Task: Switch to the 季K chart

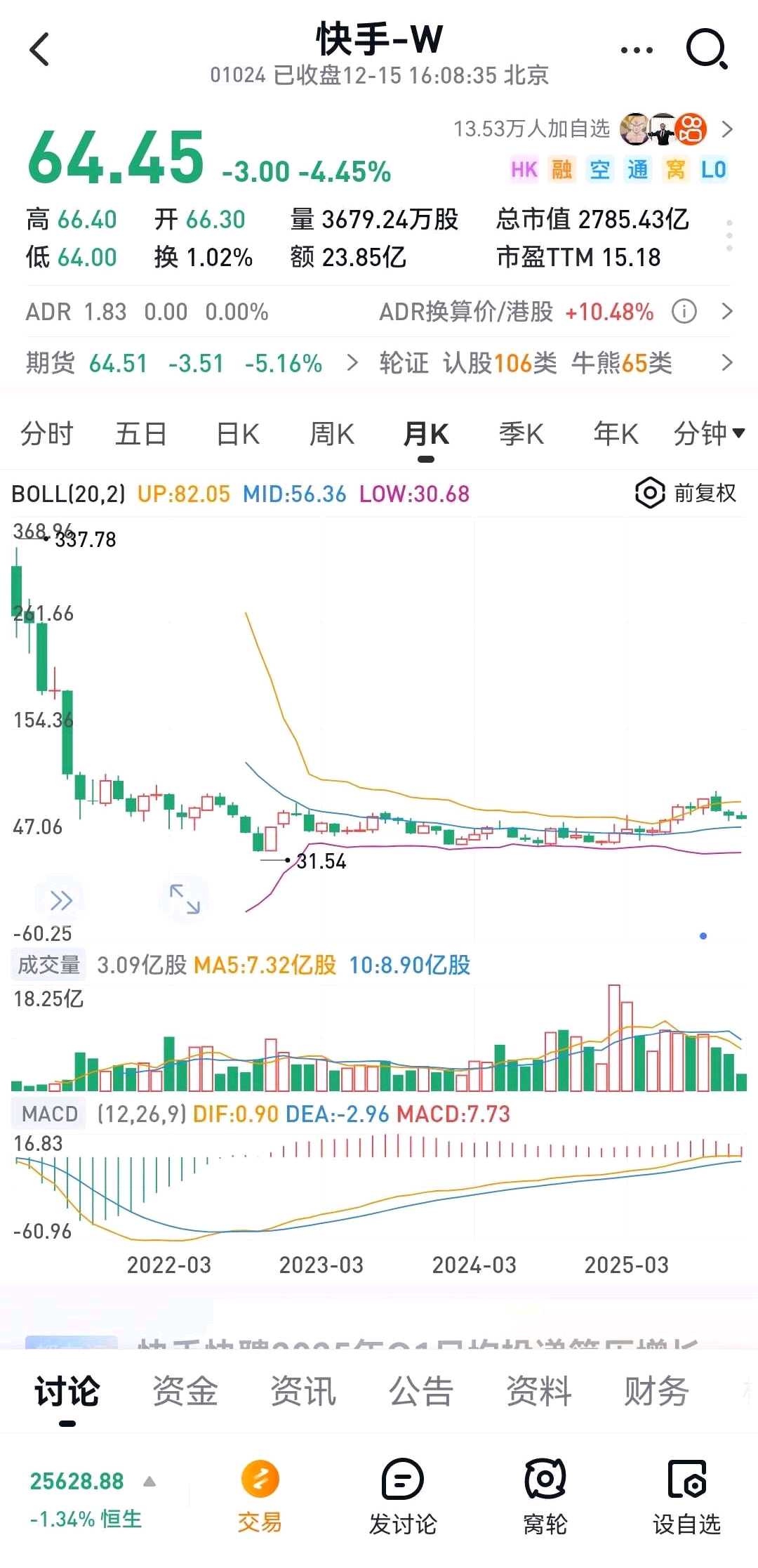Action: coord(521,434)
